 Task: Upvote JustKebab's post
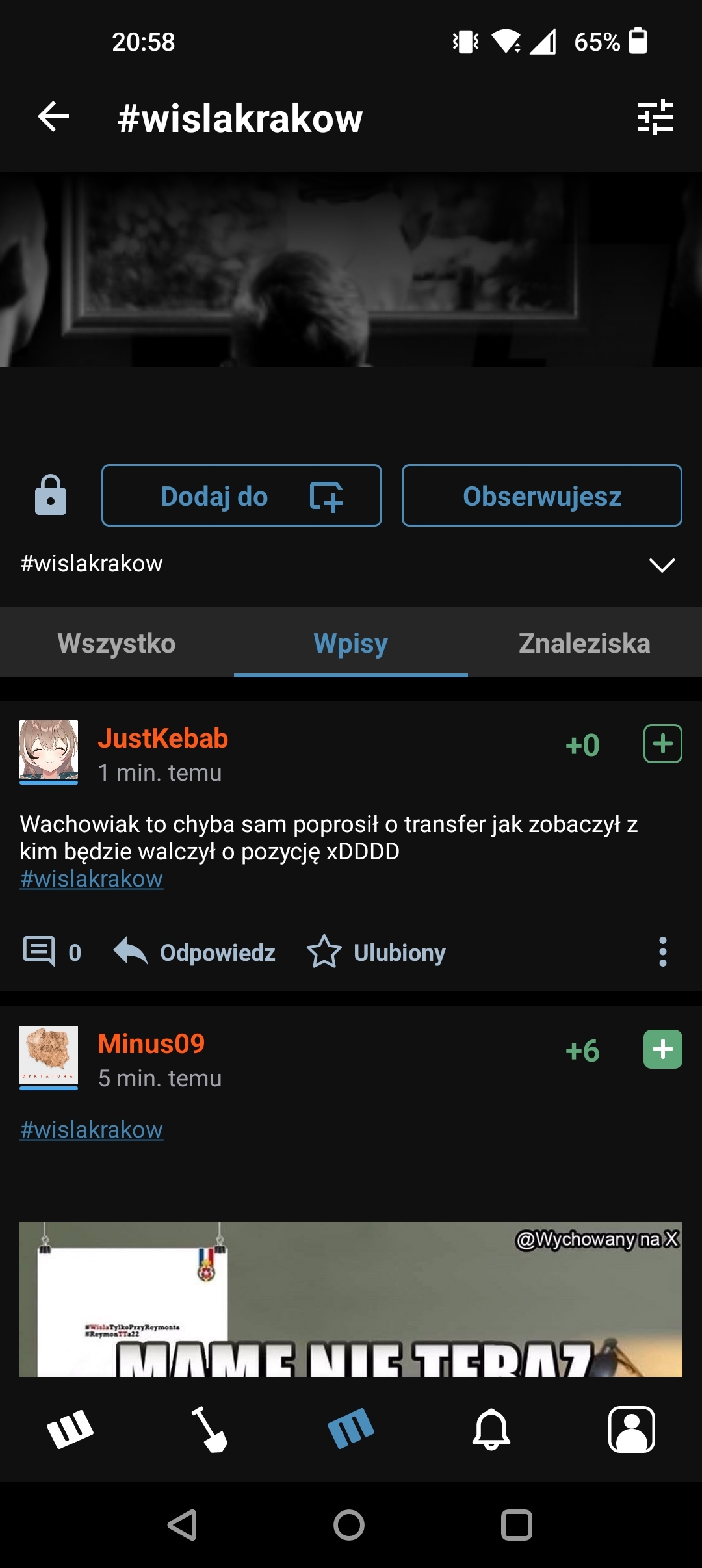[662, 744]
